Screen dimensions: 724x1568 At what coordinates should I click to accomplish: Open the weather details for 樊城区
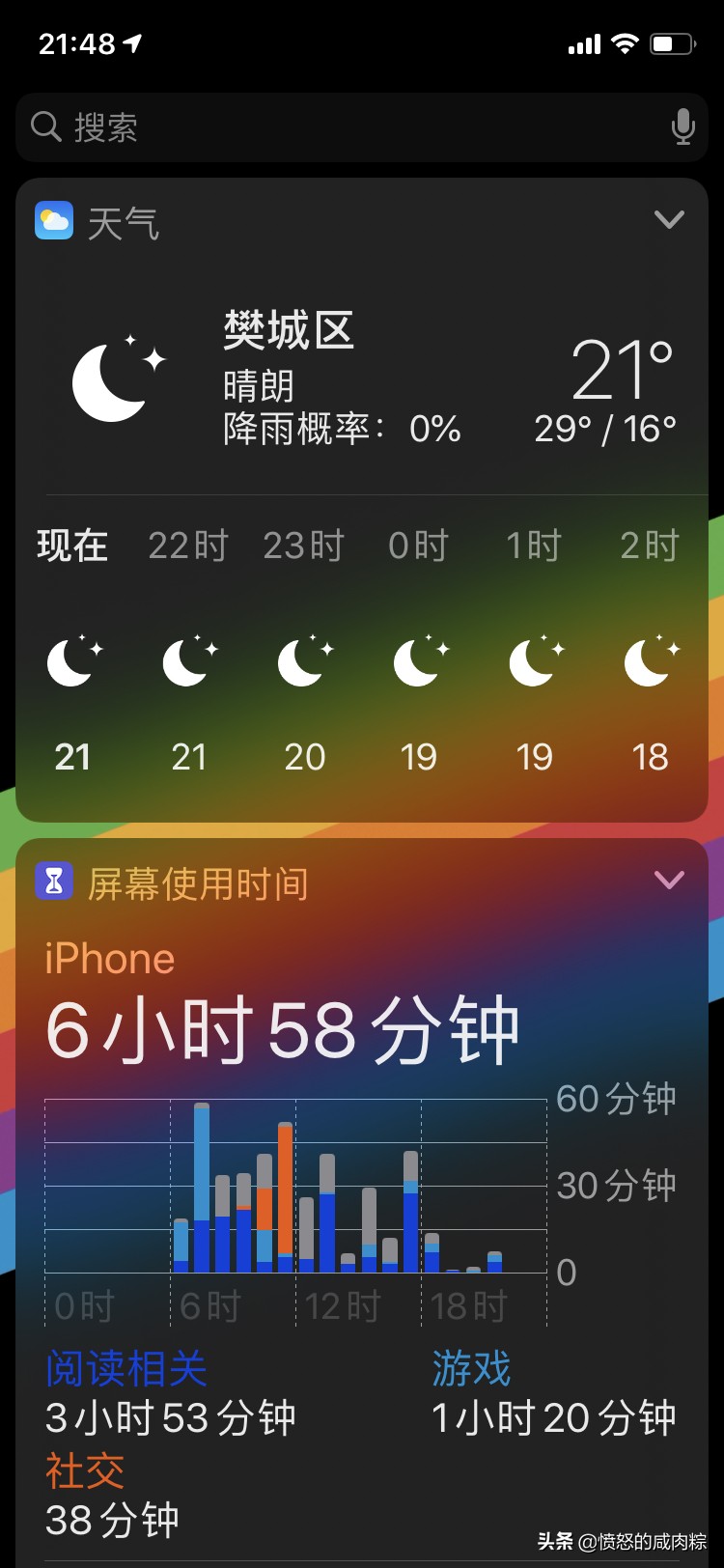pyautogui.click(x=289, y=331)
